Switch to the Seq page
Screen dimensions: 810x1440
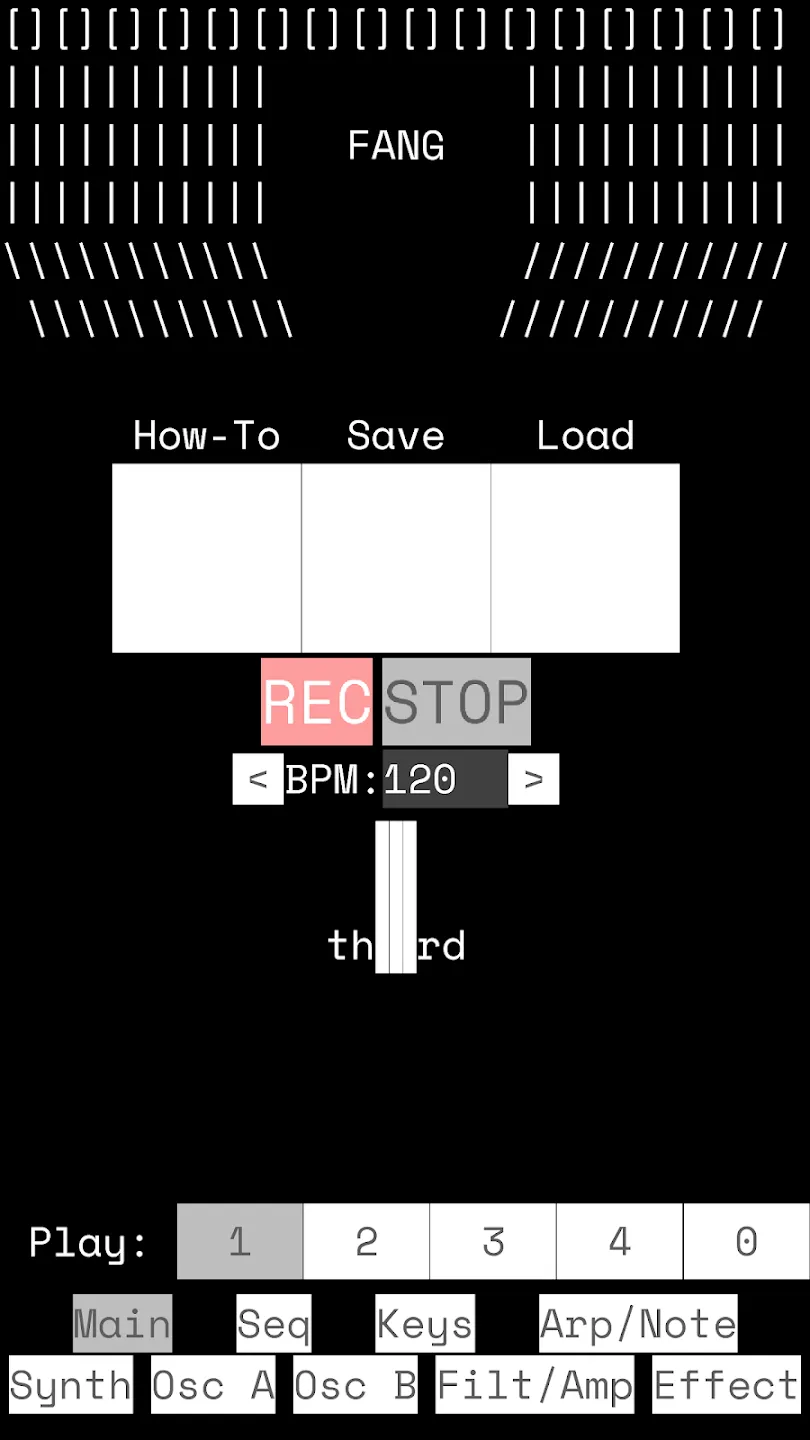tap(274, 1324)
